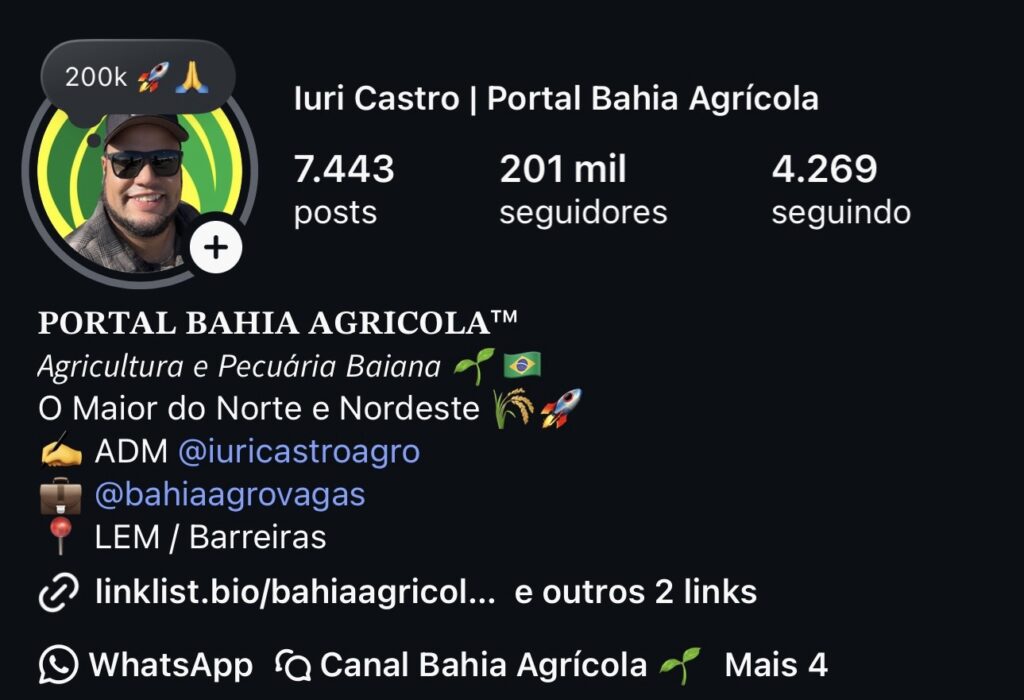Go to the @bahiaagrovagas profile

tap(230, 494)
